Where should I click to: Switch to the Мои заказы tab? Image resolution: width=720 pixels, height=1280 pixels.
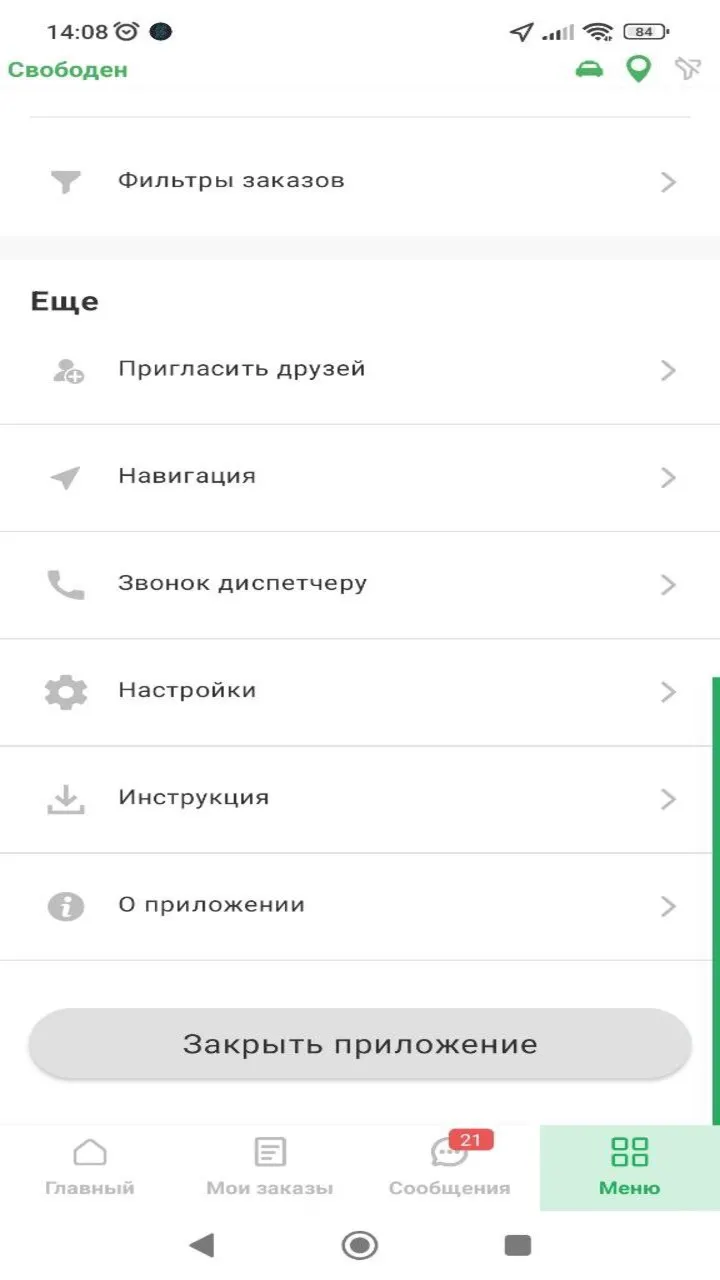pyautogui.click(x=270, y=1167)
